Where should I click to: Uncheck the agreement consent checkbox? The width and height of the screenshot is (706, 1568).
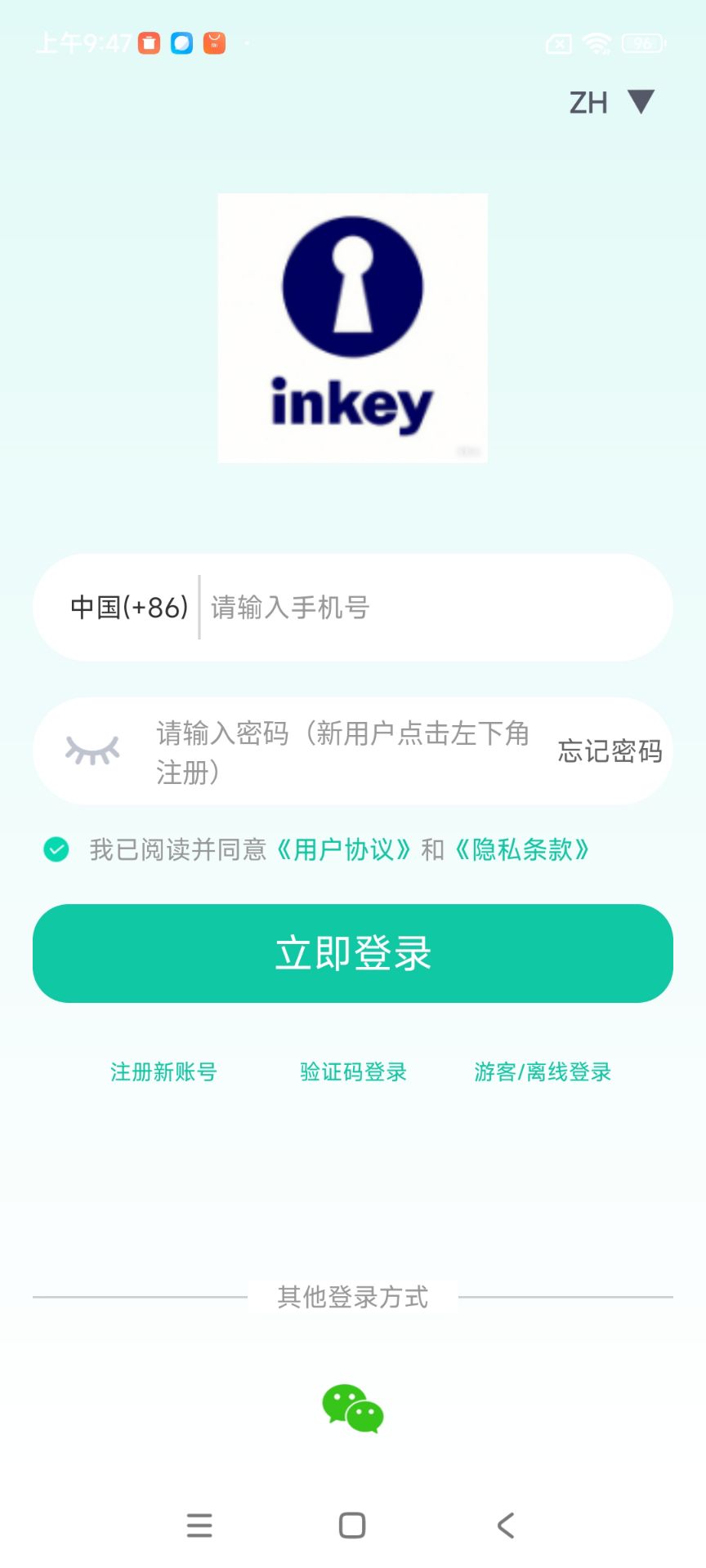click(x=55, y=850)
